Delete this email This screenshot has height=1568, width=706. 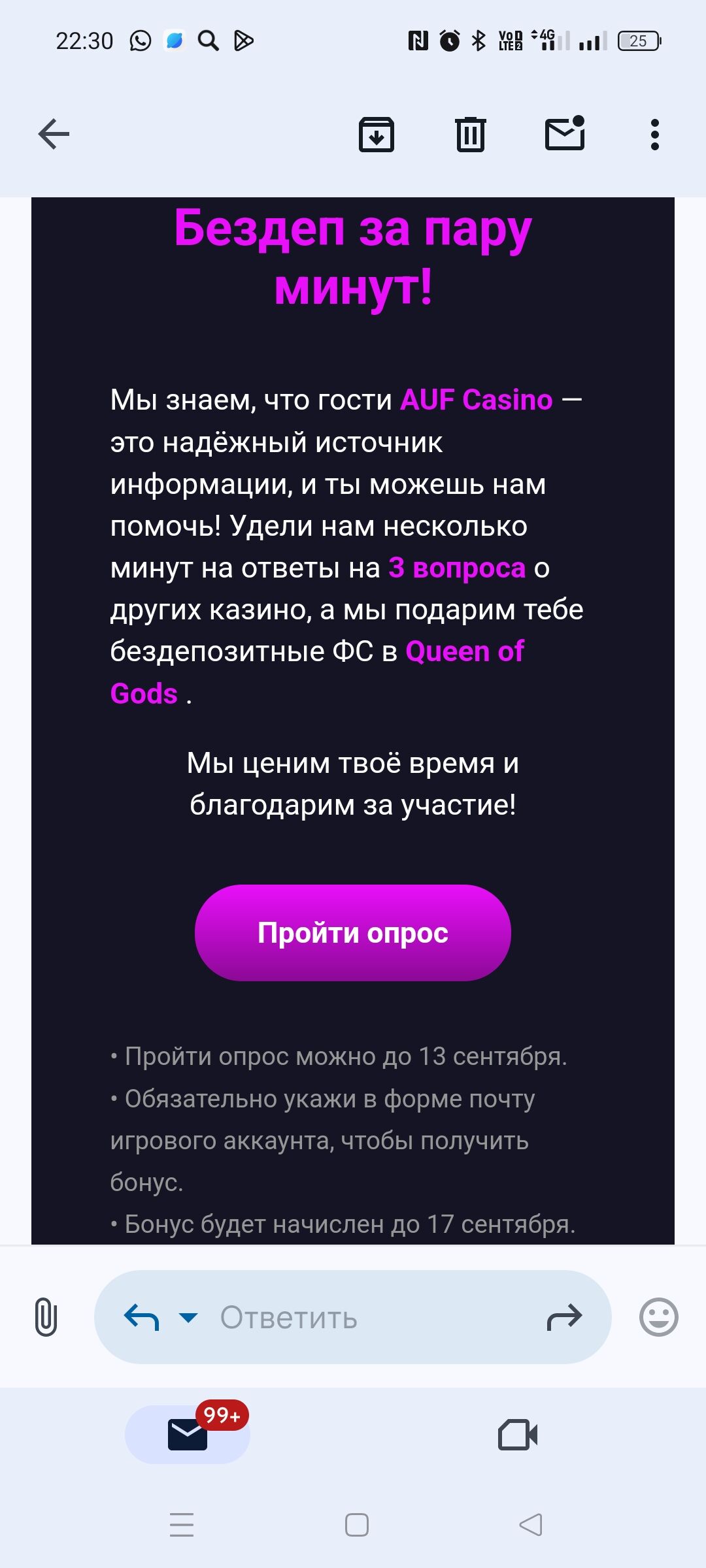coord(470,135)
